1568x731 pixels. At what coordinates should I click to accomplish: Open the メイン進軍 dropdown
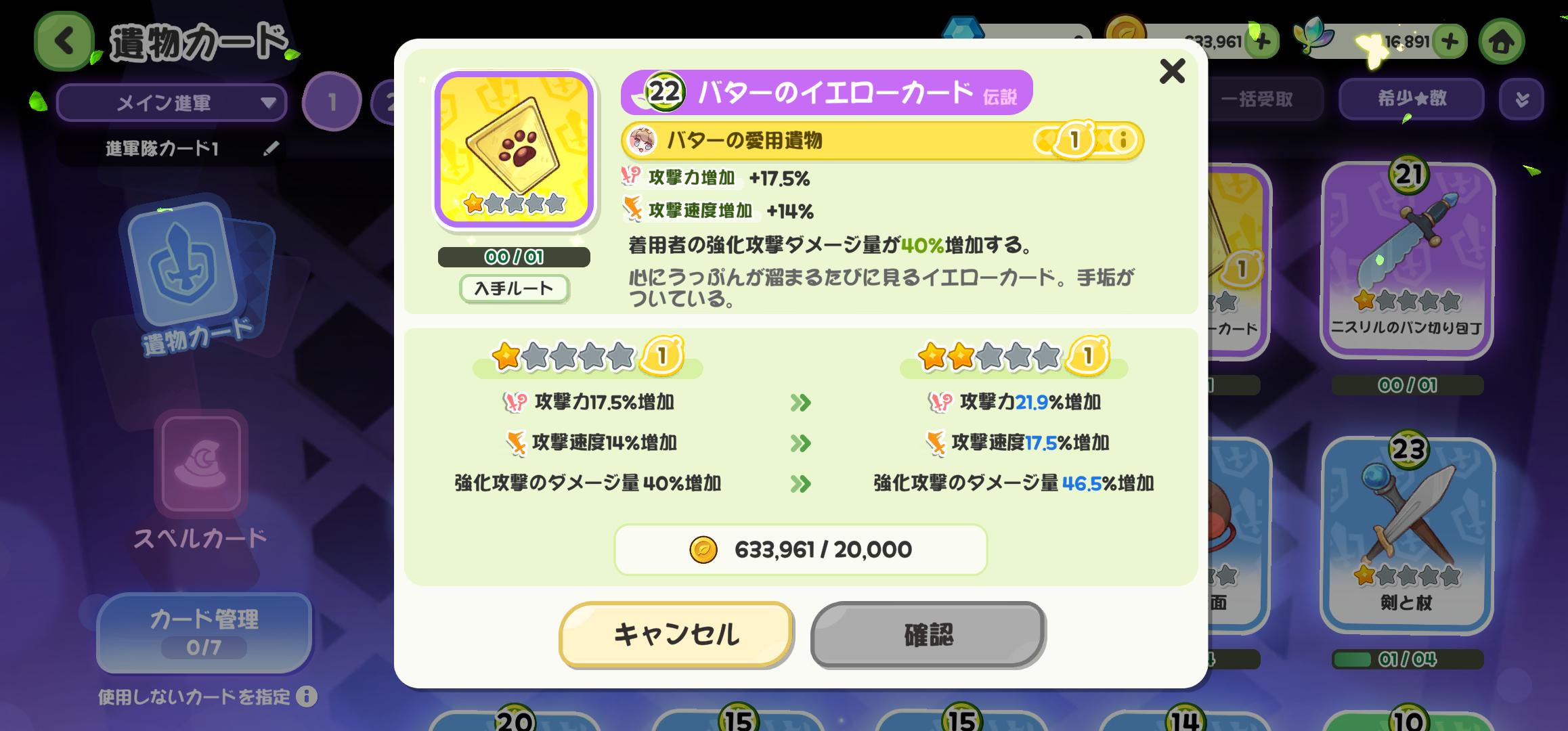[172, 103]
